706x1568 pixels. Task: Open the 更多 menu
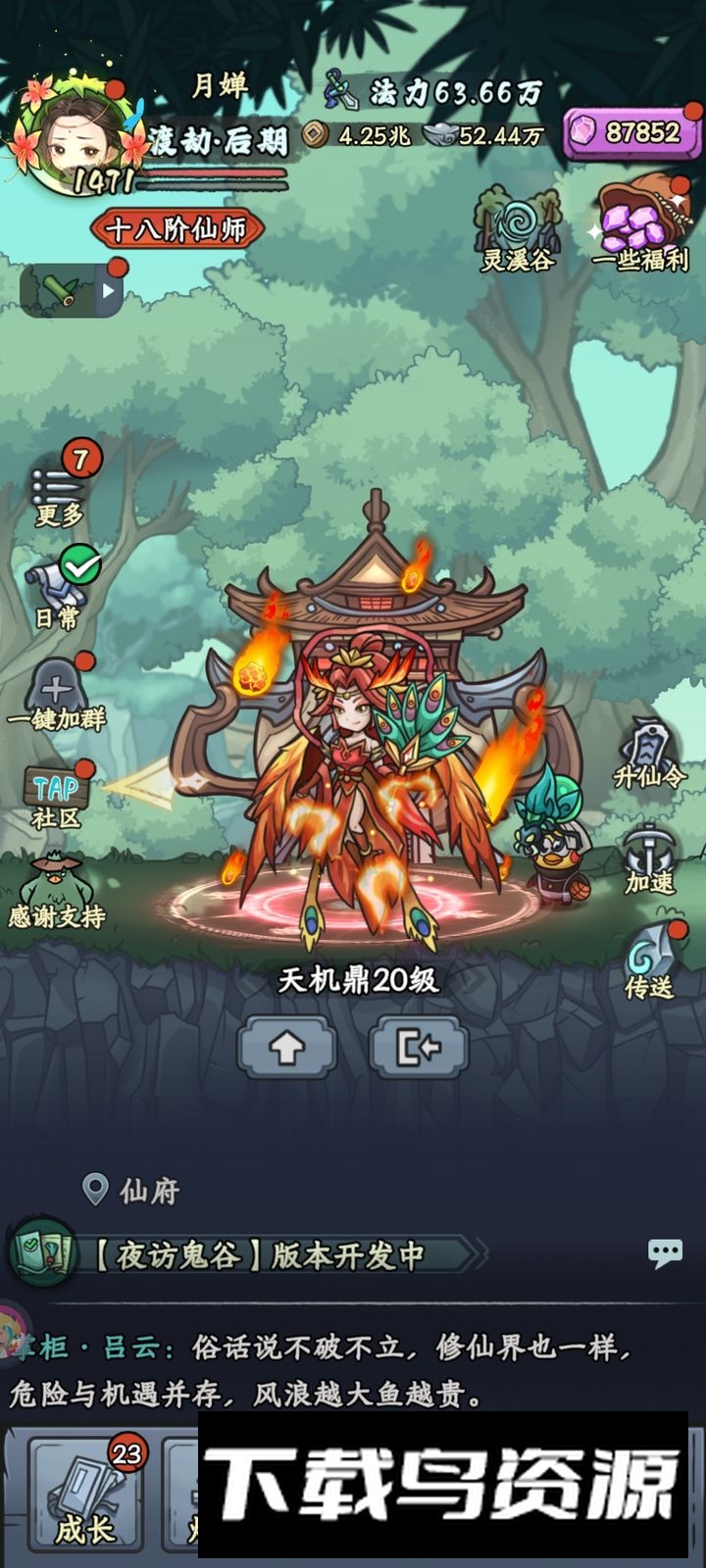coord(61,490)
